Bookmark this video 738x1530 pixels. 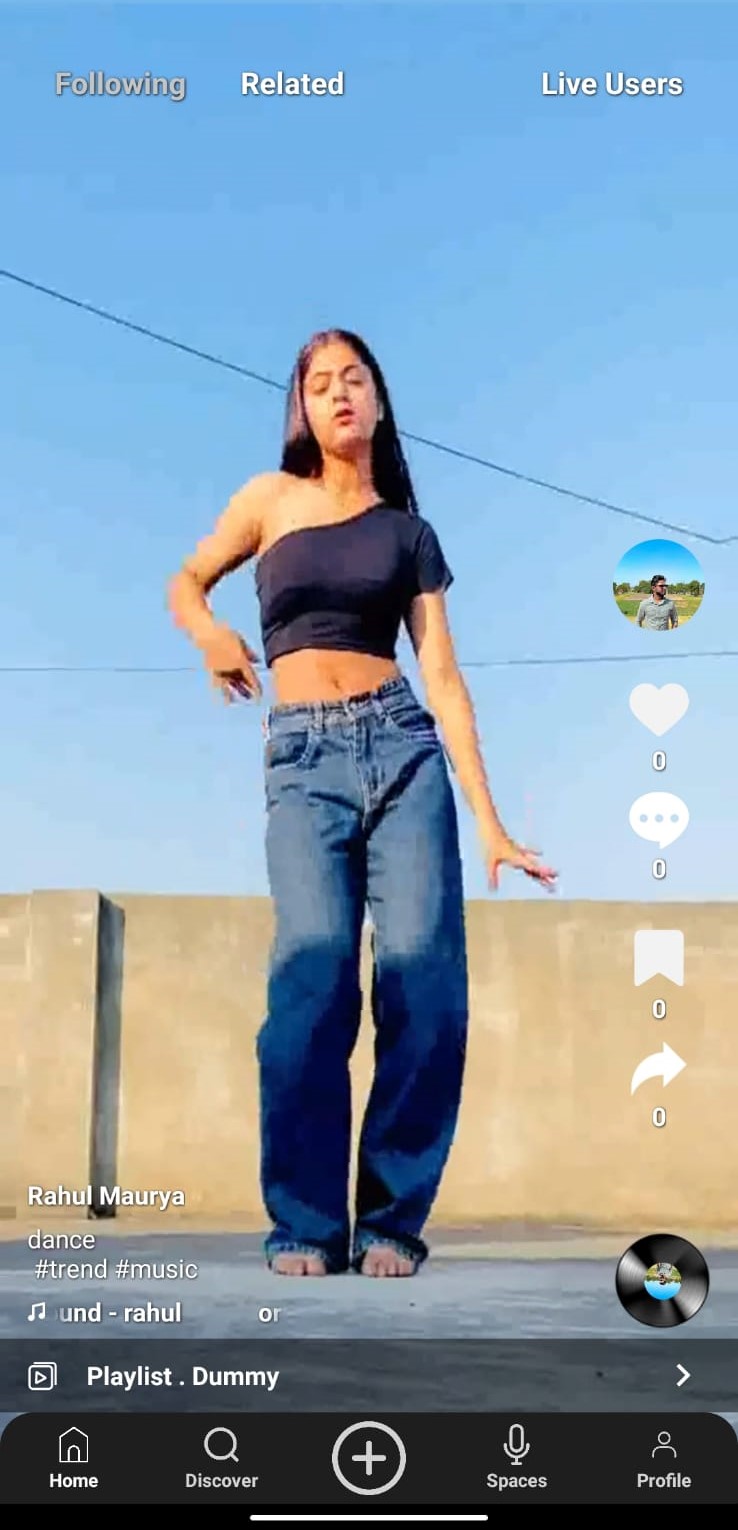[x=658, y=958]
